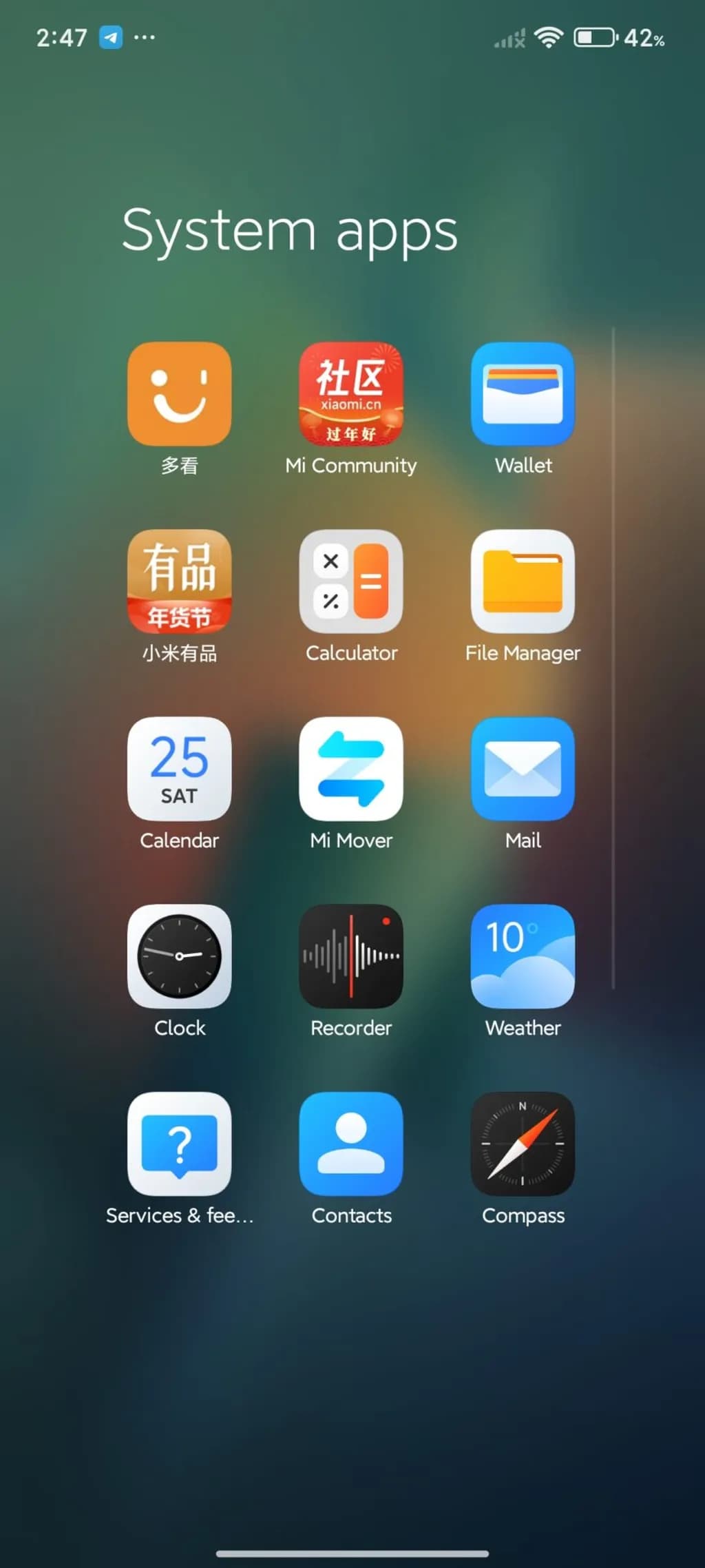The image size is (705, 1568).
Task: Open the 多看 reader app
Action: pos(179,393)
